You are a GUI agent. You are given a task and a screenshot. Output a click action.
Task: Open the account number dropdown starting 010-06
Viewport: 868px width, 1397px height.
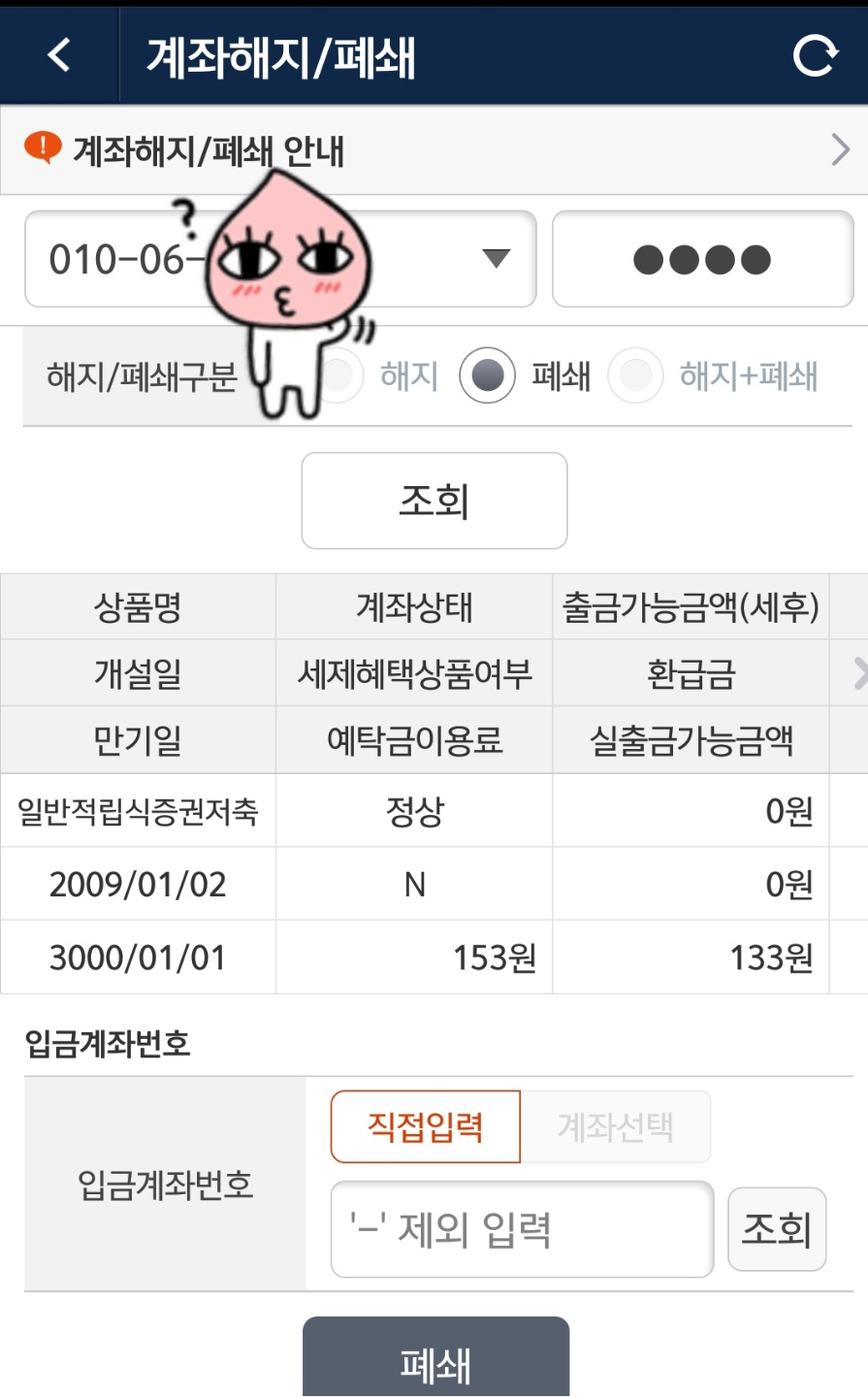[x=498, y=256]
